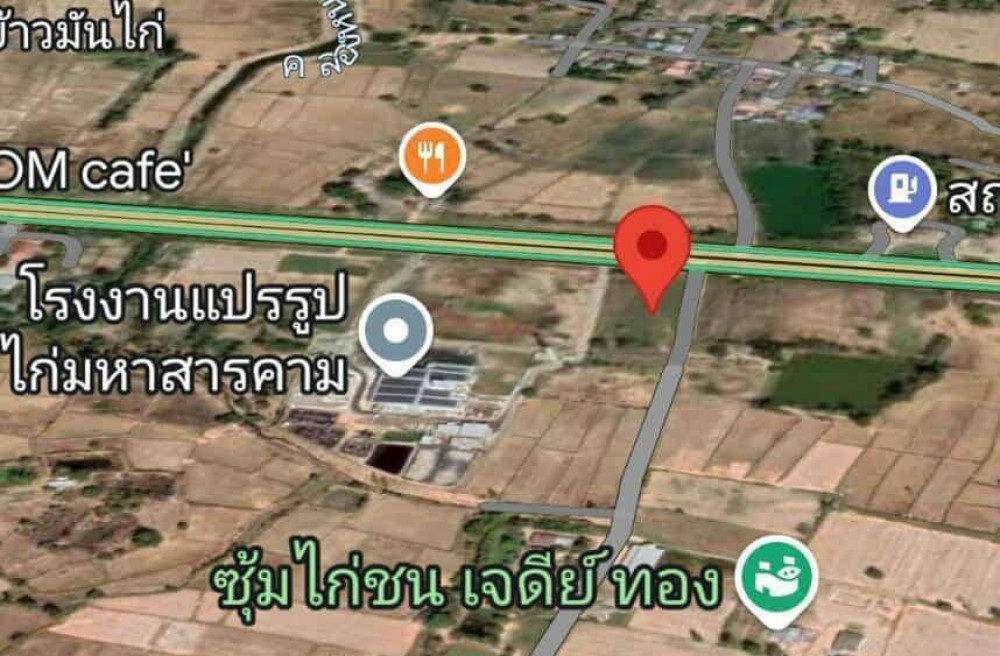
Task: Open the โรงงานแปรรูปไก่มหาสารคาม place marker
Action: (395, 330)
